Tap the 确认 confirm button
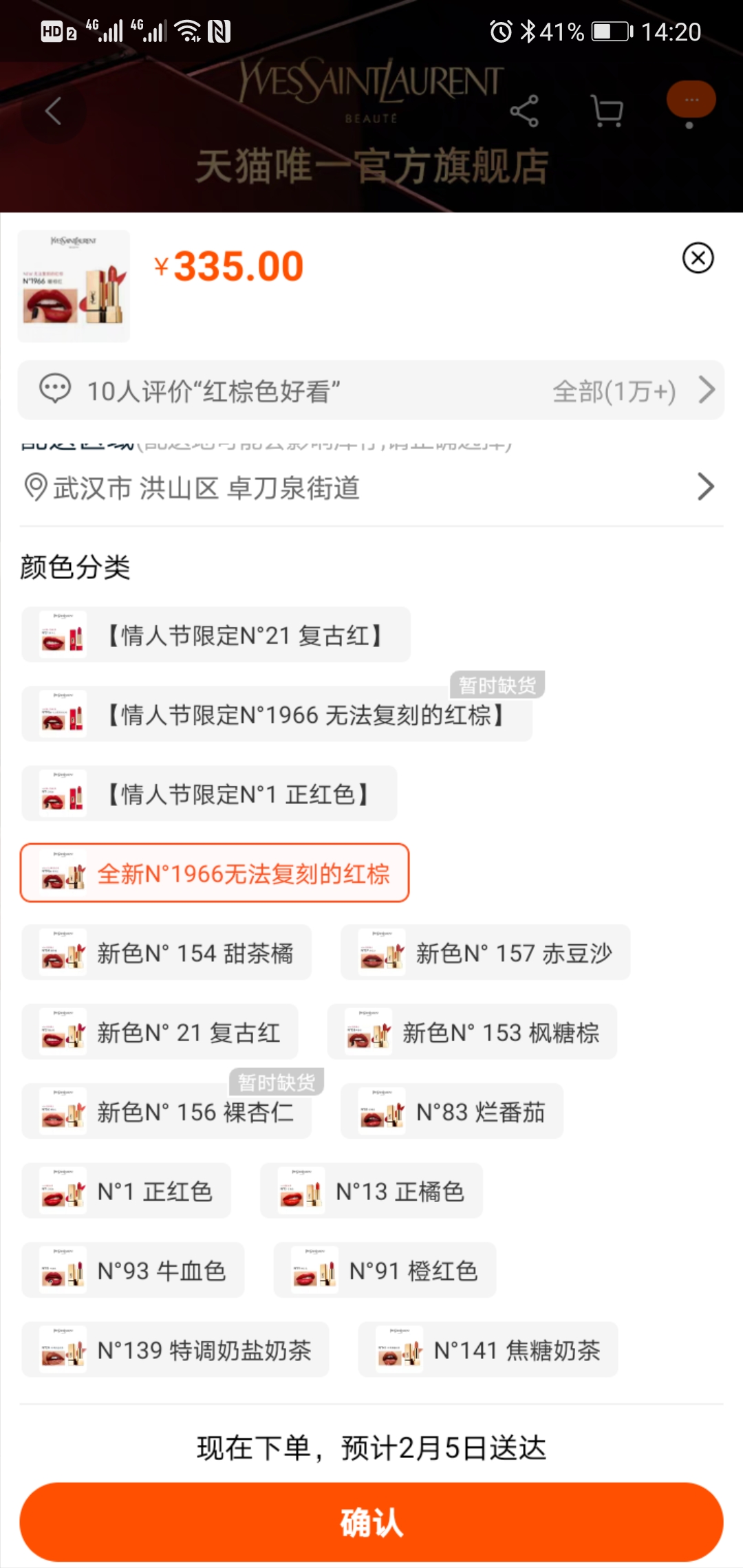 [371, 1521]
